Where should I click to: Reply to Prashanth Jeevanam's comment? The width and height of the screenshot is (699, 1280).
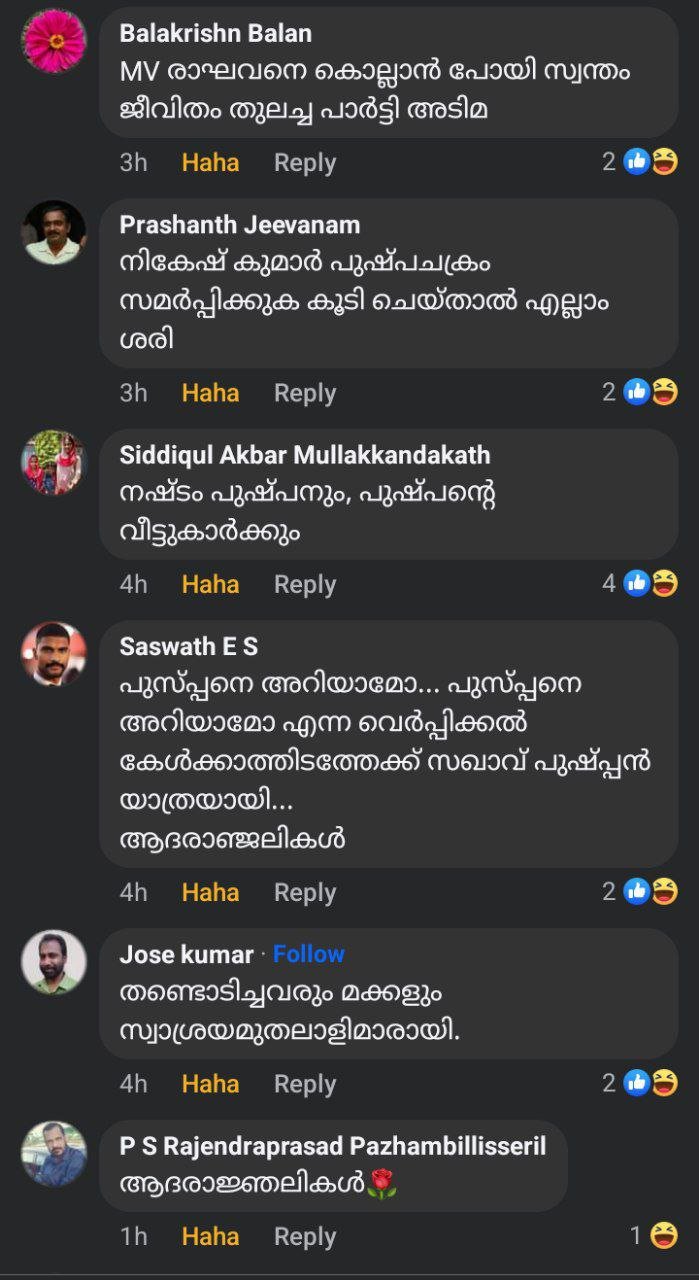[305, 393]
